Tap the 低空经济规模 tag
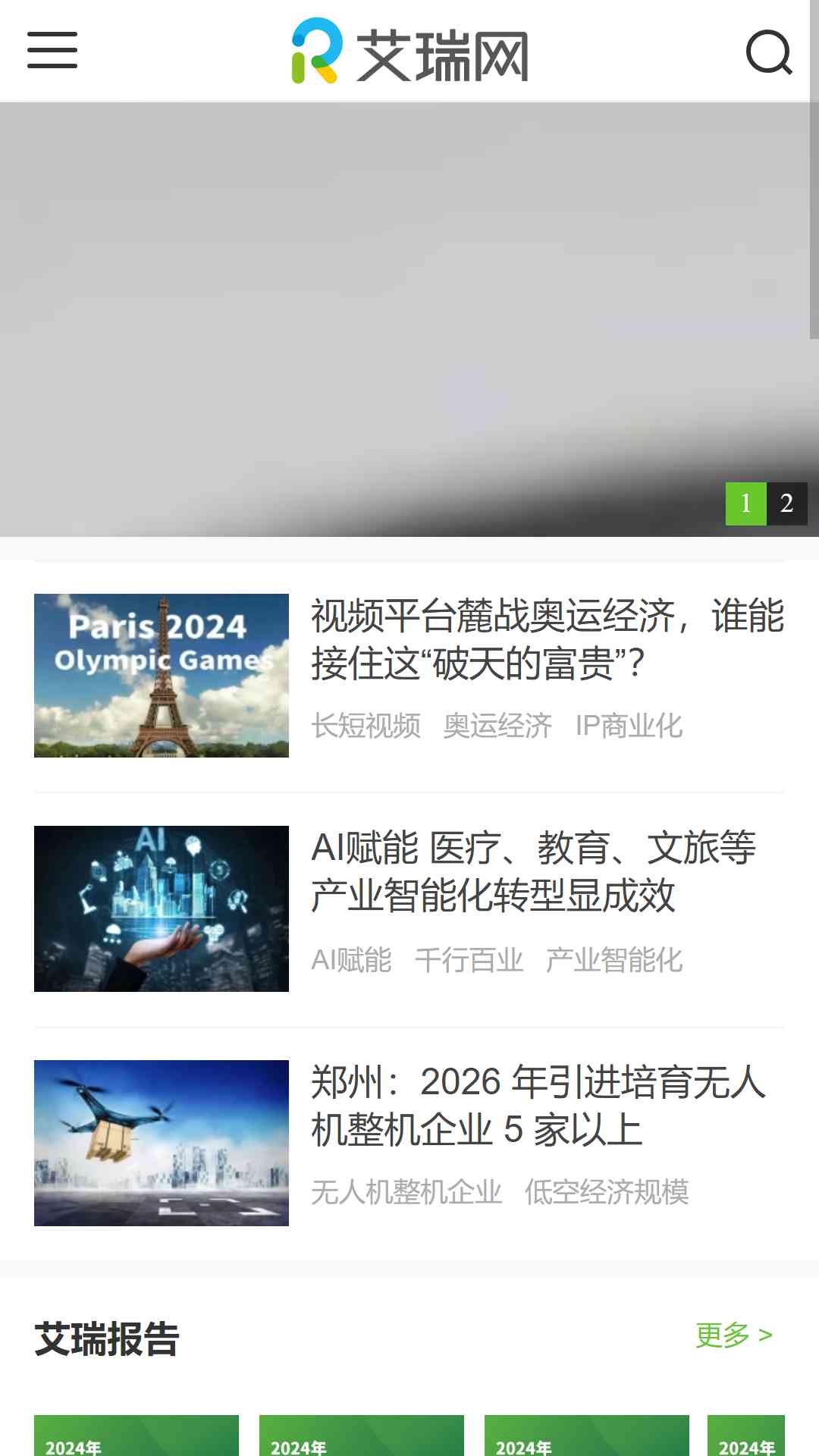 (607, 1192)
